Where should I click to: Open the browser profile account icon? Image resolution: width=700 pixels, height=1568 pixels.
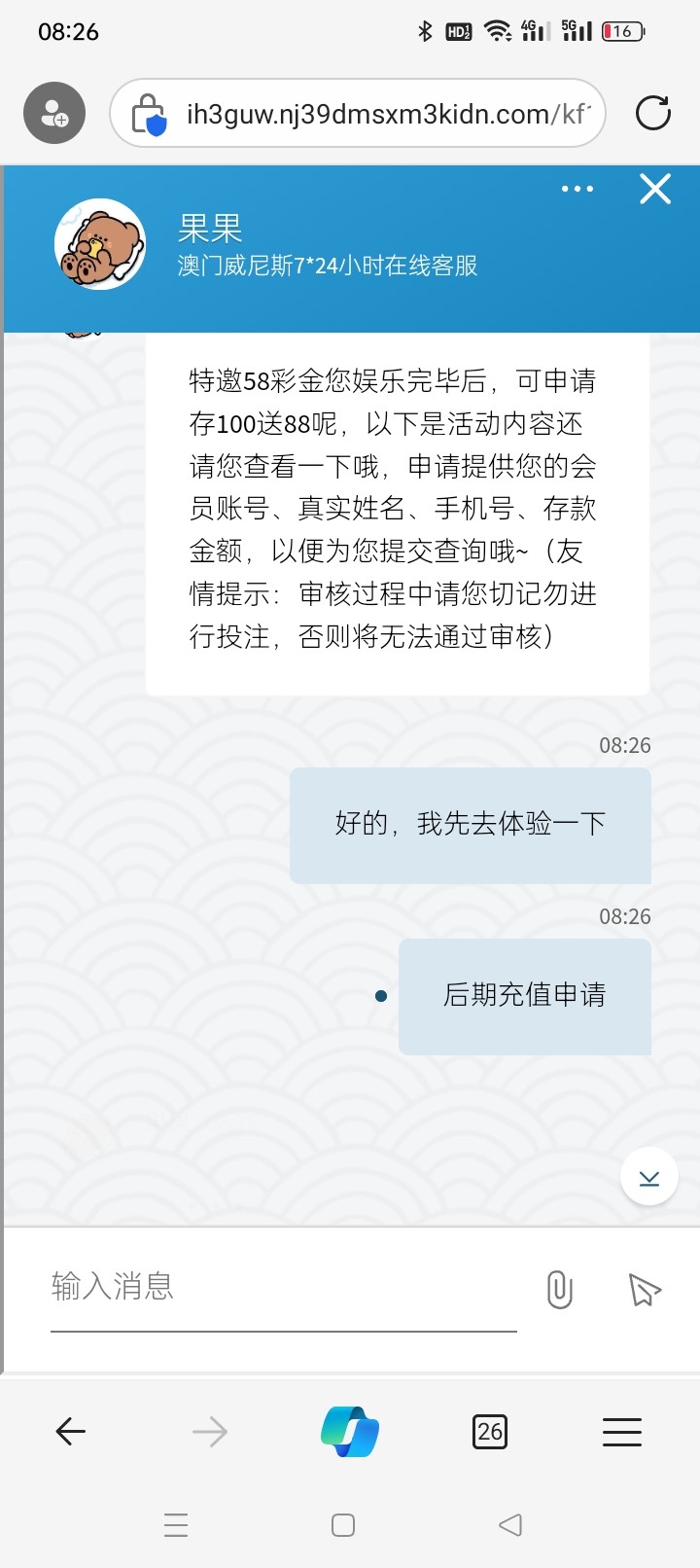[x=54, y=114]
